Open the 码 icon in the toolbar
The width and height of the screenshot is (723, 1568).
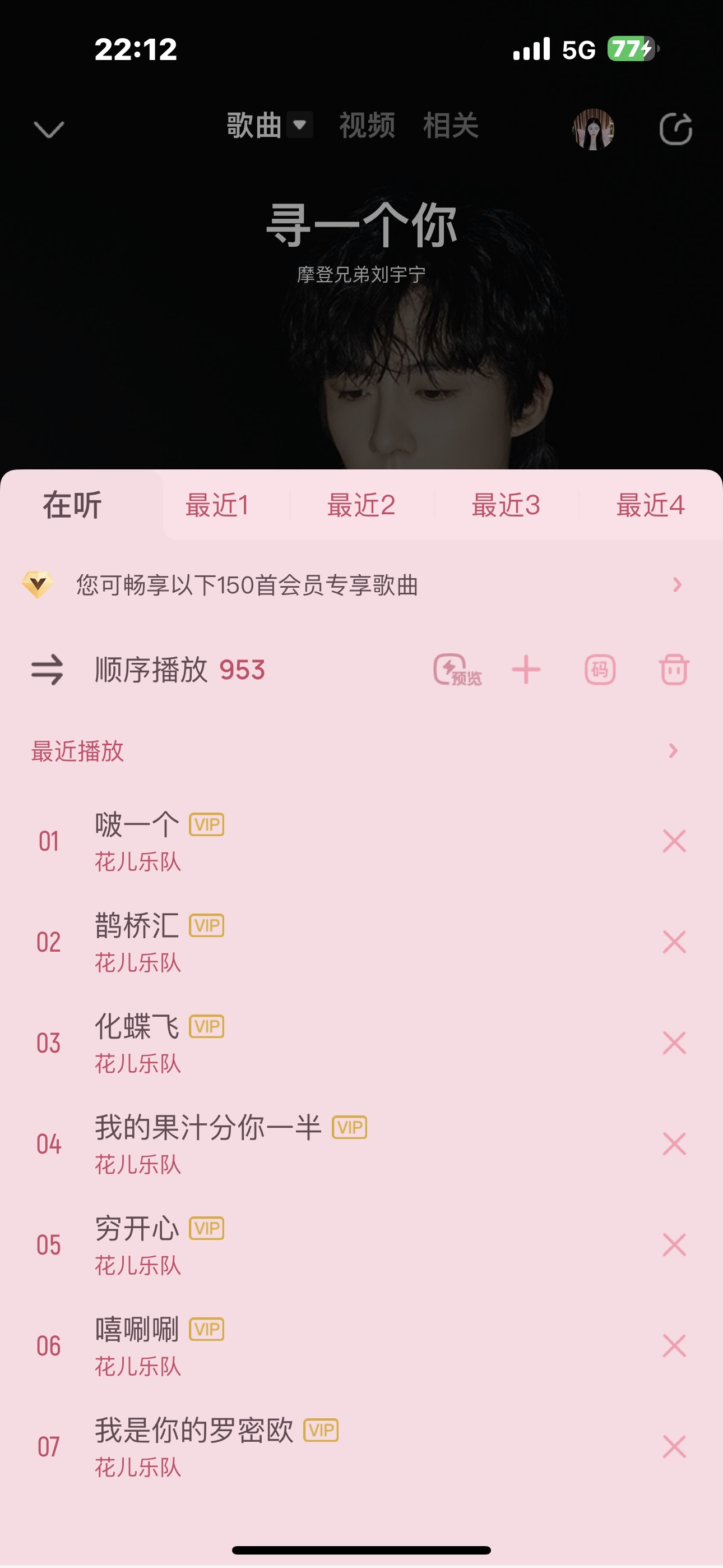click(600, 670)
